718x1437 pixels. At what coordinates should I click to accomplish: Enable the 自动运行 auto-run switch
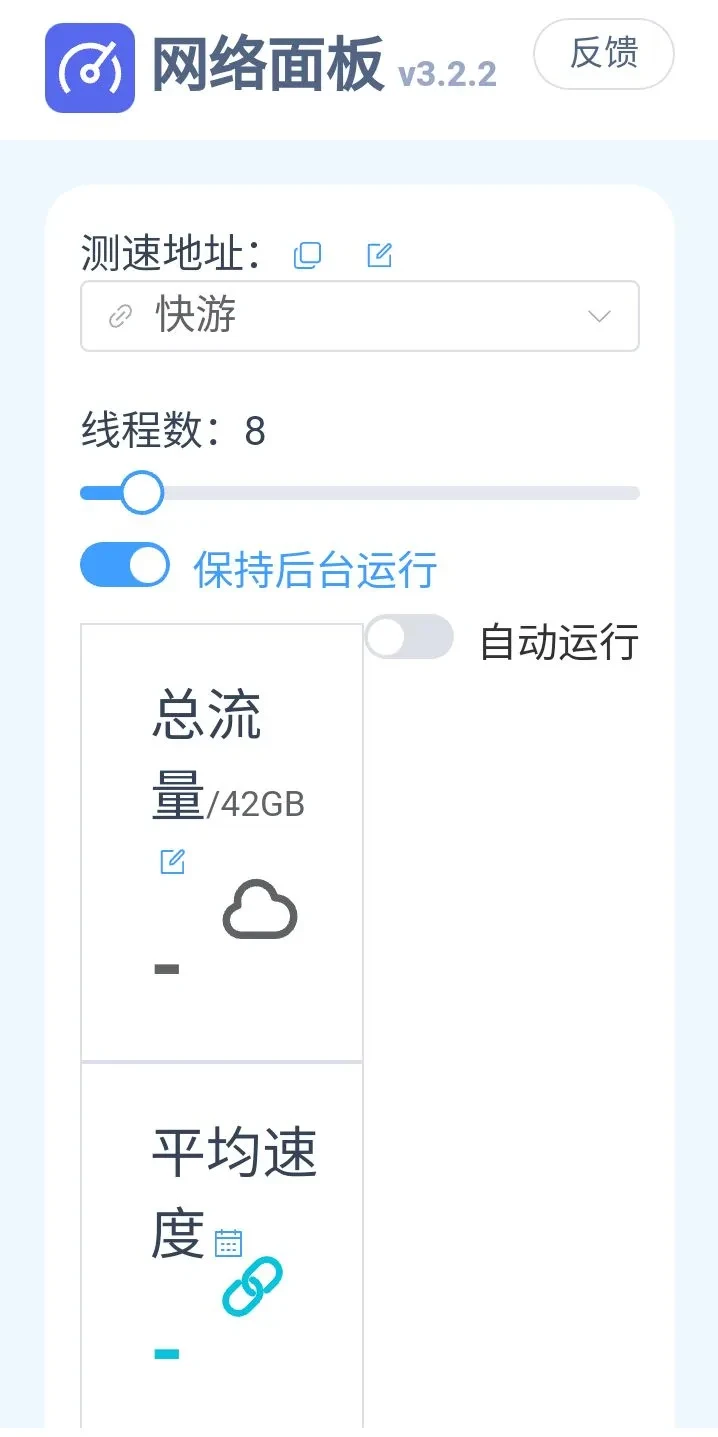tap(408, 637)
